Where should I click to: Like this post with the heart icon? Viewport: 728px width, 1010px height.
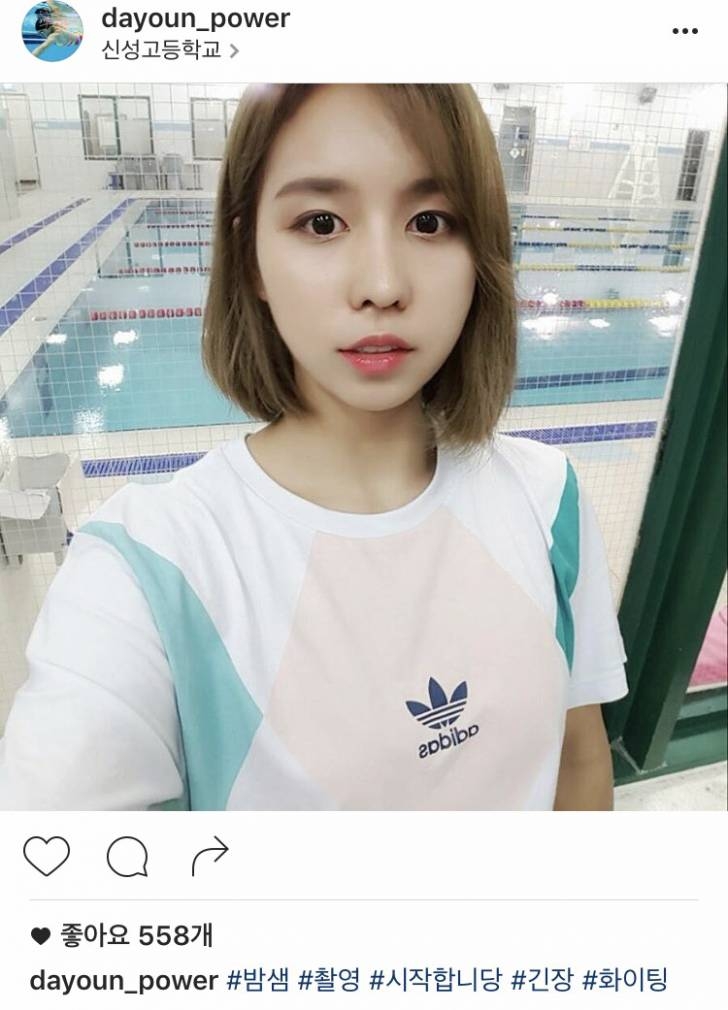tap(46, 855)
